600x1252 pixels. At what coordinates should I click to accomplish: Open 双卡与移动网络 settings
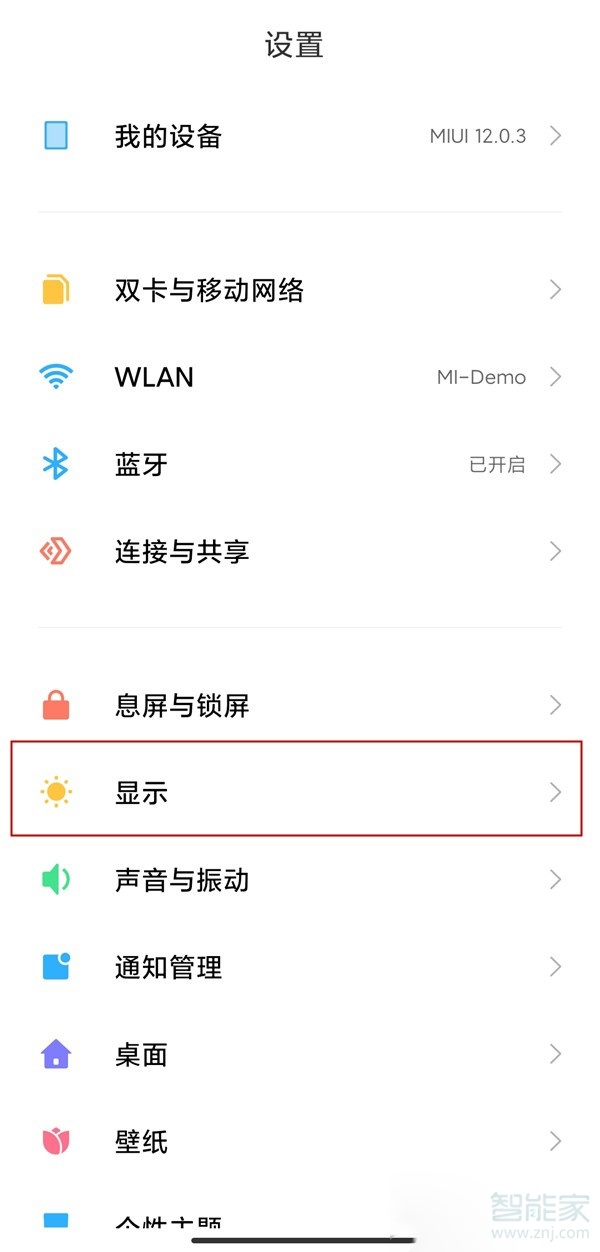click(x=300, y=291)
